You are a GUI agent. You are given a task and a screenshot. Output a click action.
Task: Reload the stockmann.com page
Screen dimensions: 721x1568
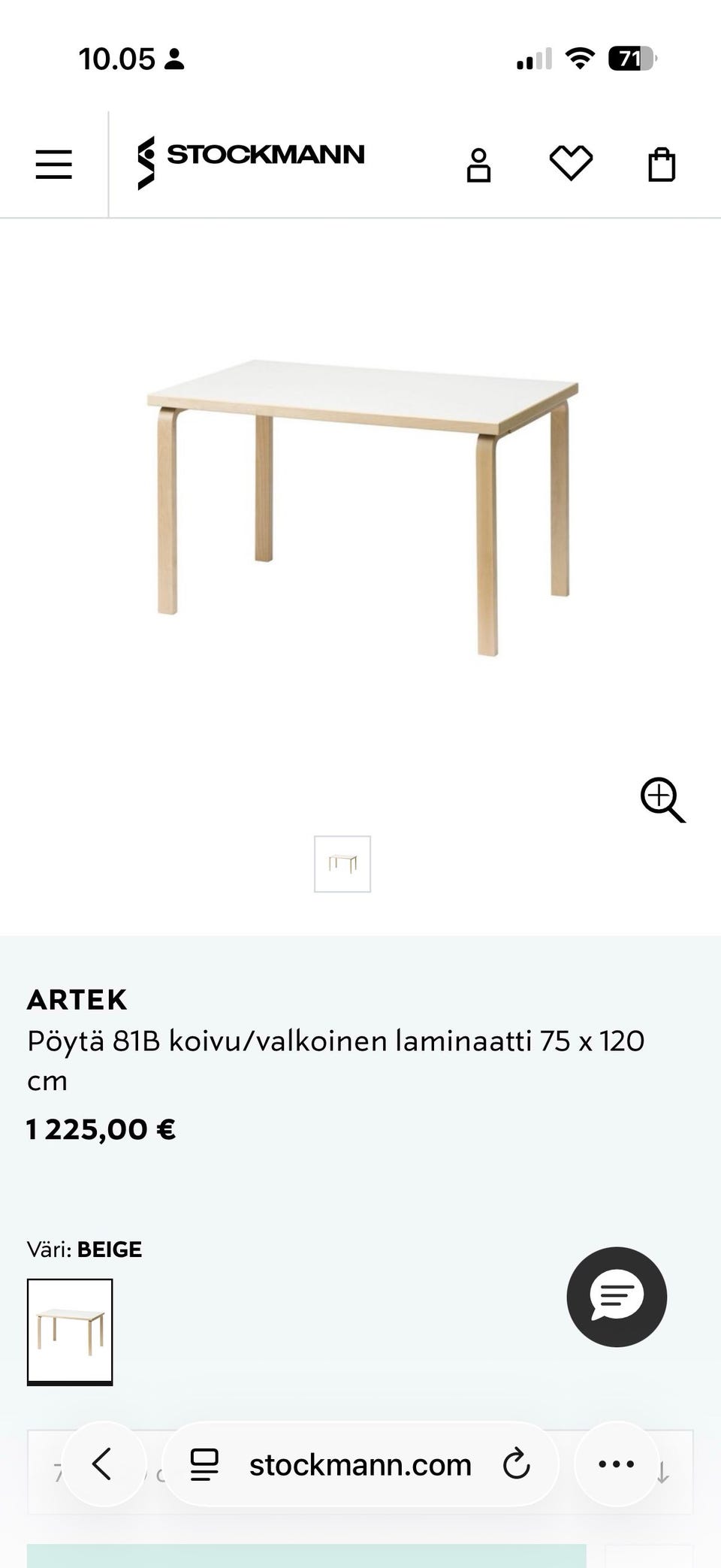[516, 1464]
